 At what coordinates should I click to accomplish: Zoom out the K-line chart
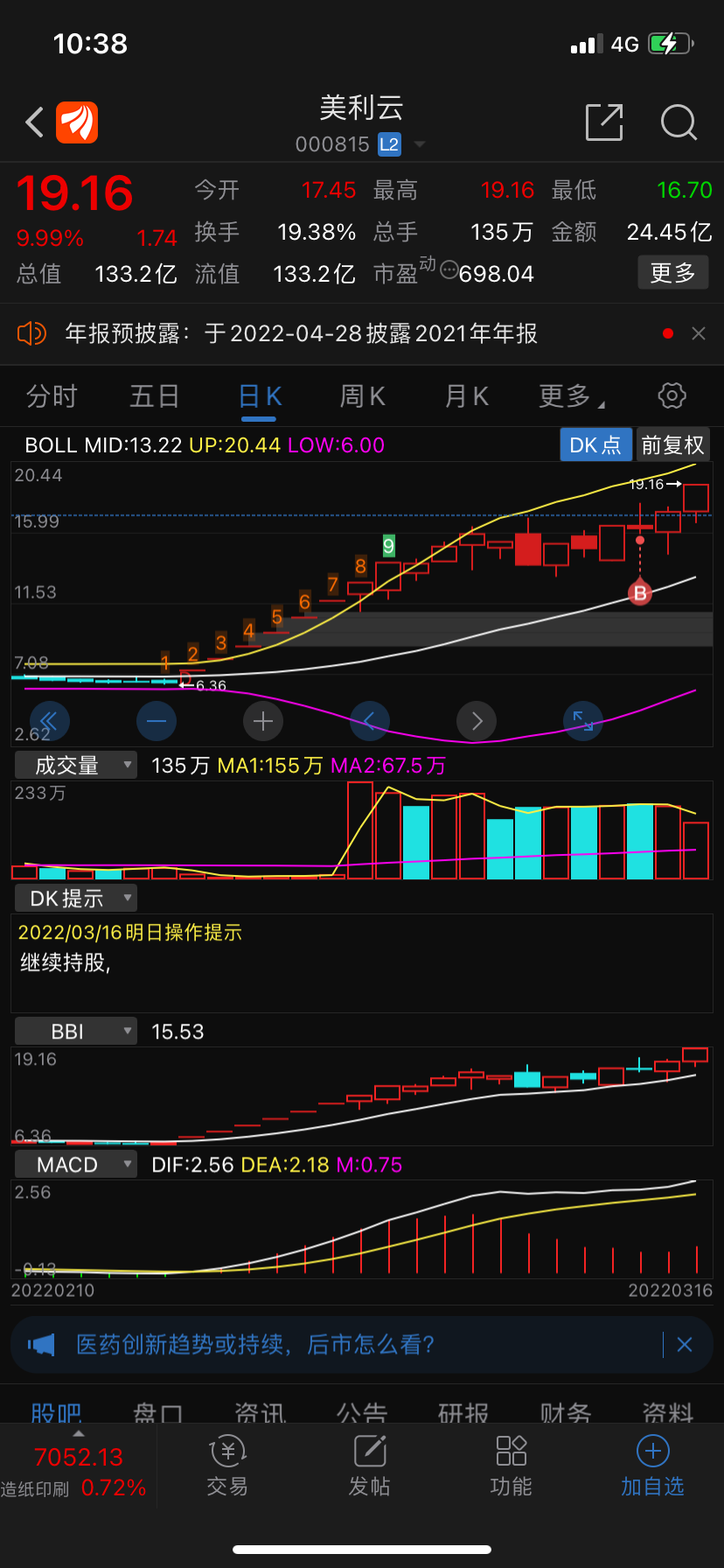(157, 722)
